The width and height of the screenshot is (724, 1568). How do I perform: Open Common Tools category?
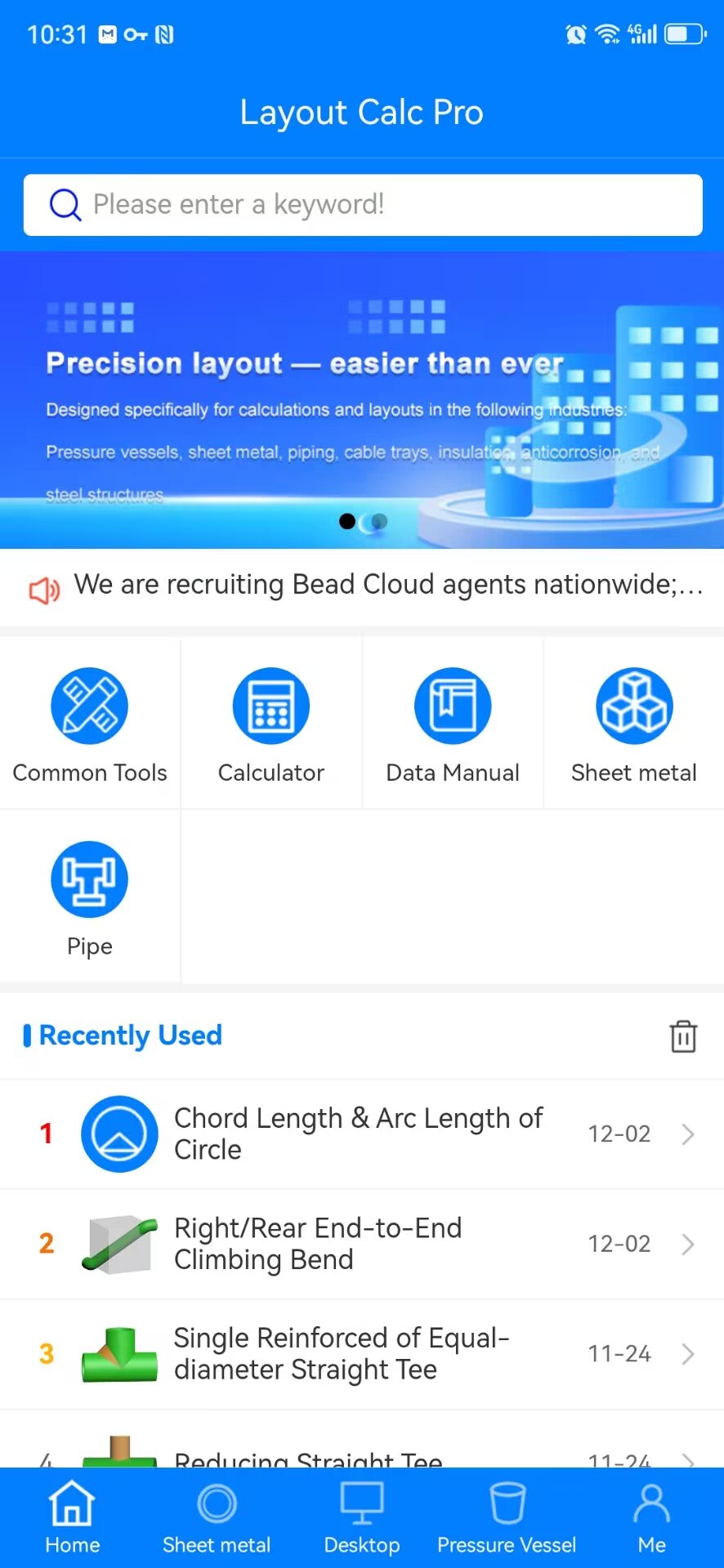pyautogui.click(x=90, y=724)
